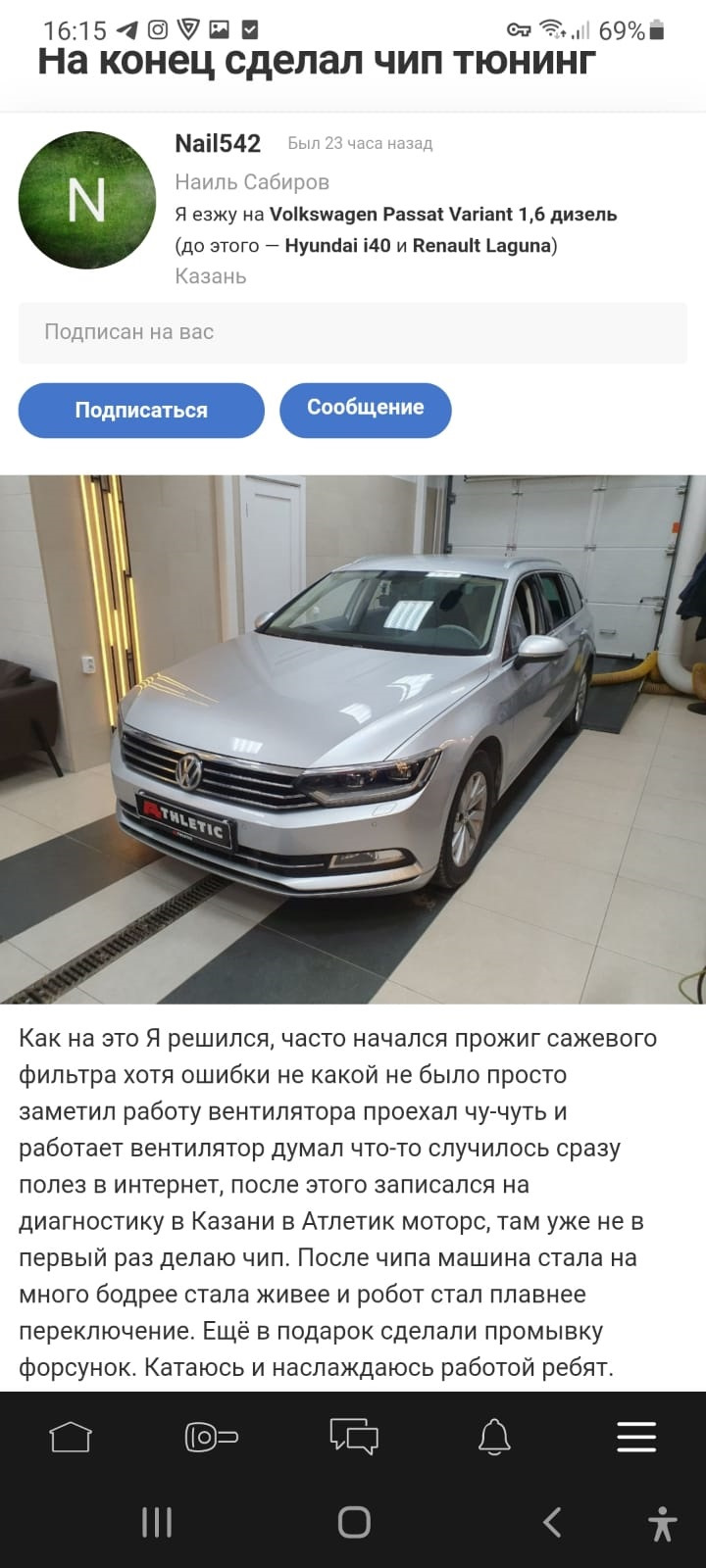Send a message via Сообщение button
This screenshot has height=1568, width=706.
[x=365, y=408]
